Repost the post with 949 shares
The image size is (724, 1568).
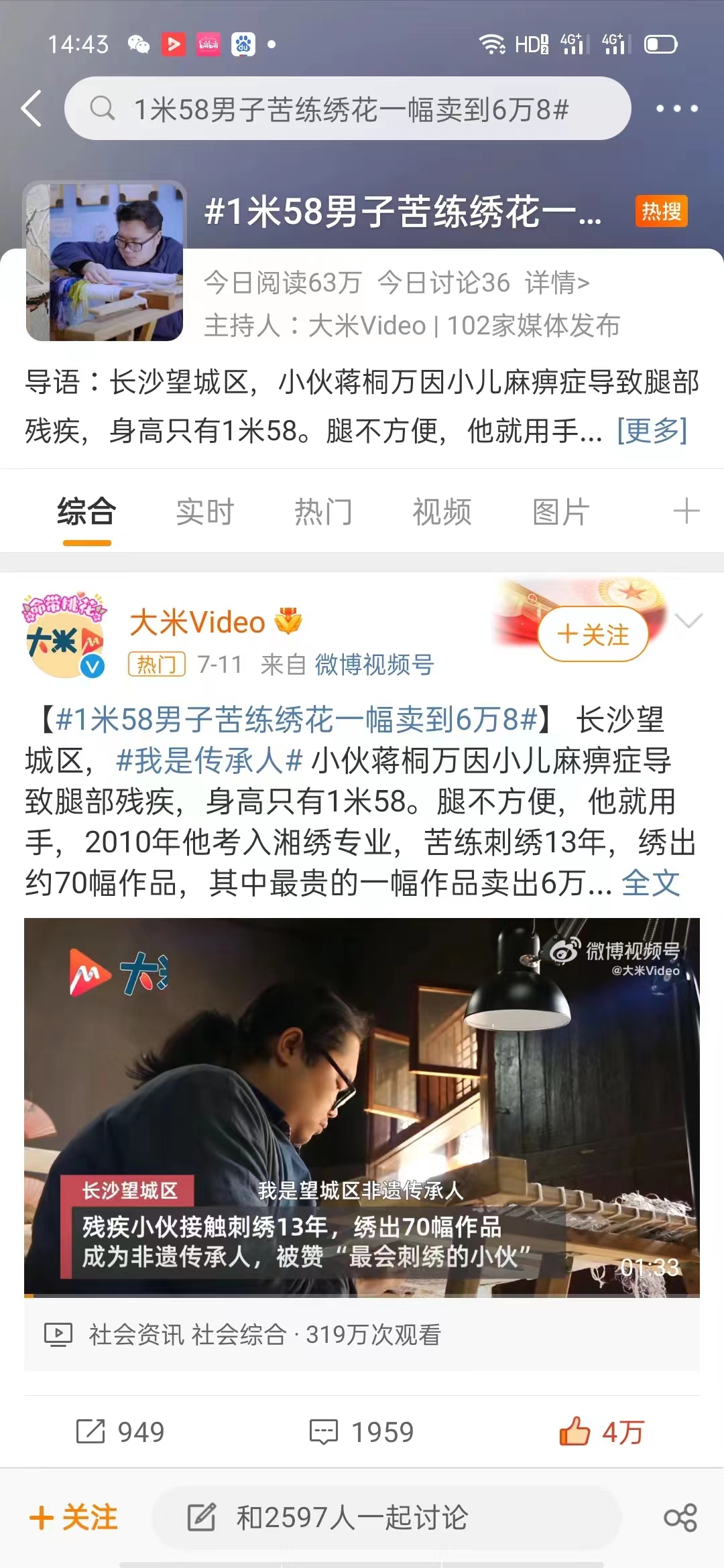[x=121, y=1432]
